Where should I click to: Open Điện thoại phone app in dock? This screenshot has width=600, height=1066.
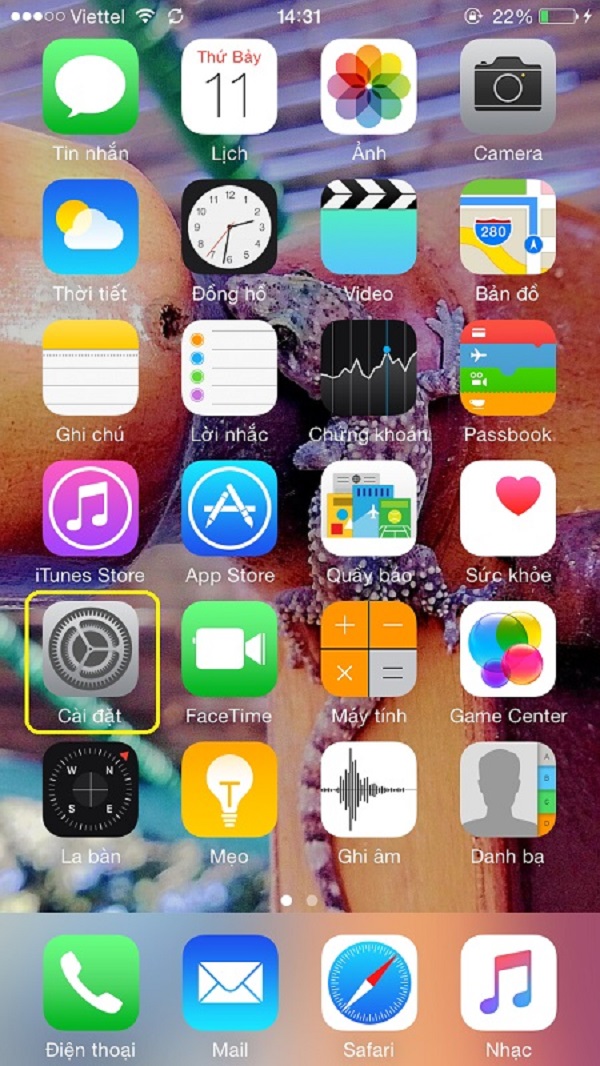[x=90, y=983]
